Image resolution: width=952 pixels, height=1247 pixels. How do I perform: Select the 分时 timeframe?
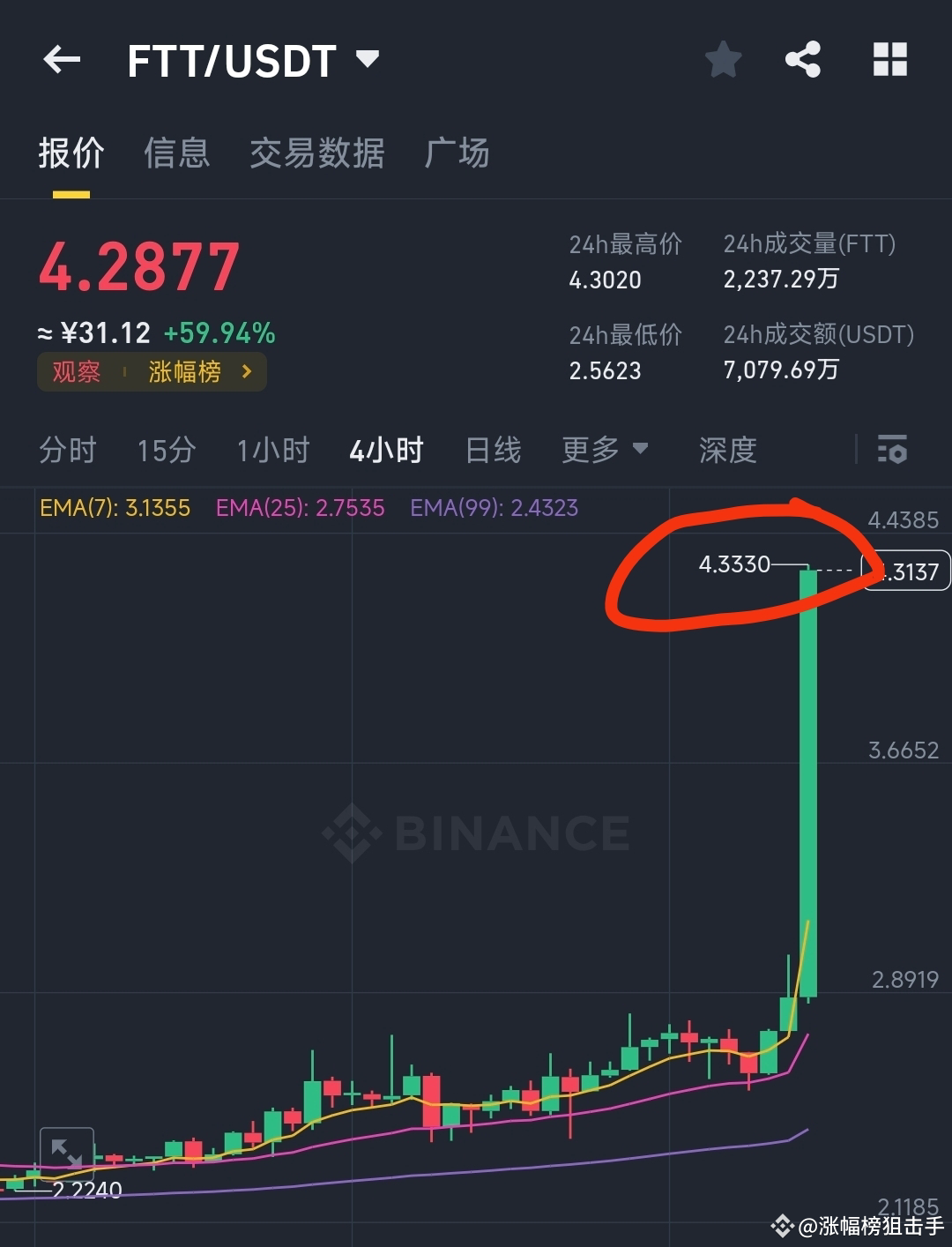(69, 451)
